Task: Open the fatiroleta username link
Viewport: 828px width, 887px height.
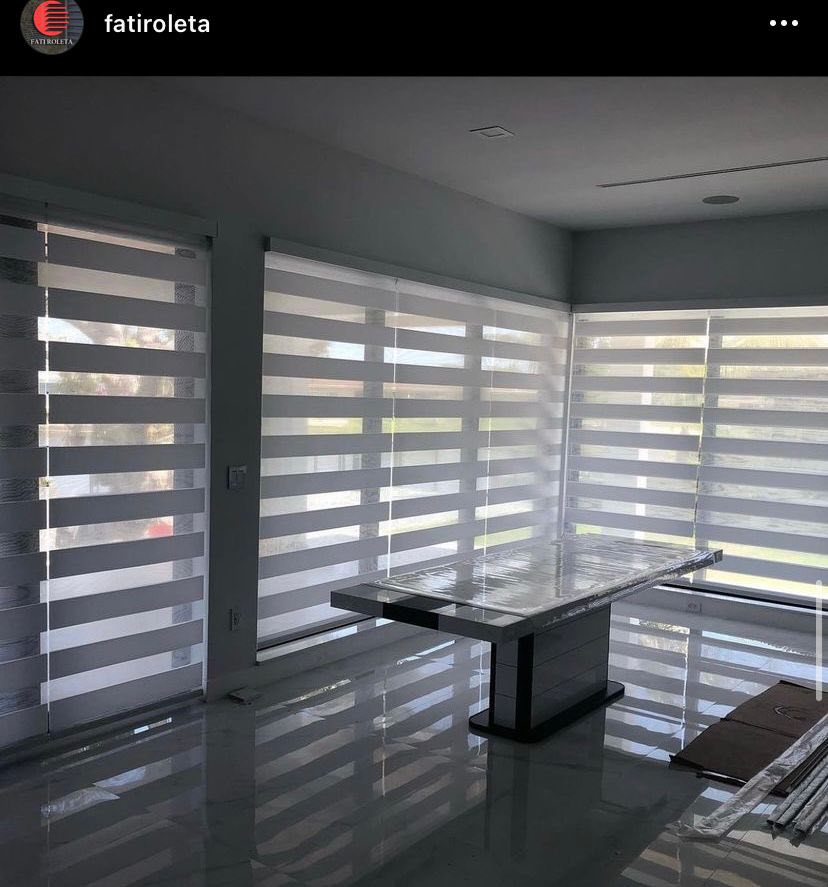Action: coord(157,24)
